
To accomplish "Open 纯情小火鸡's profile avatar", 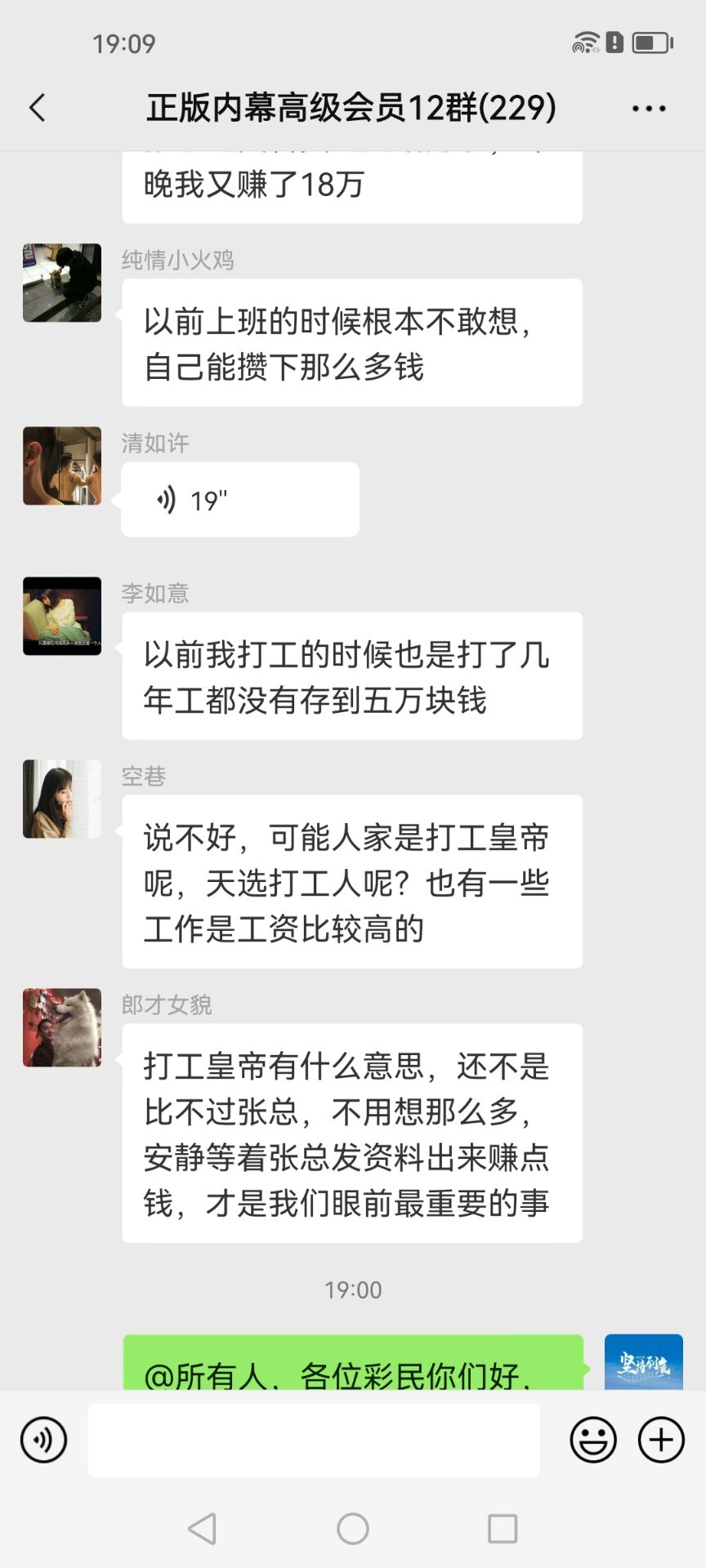I will (62, 283).
